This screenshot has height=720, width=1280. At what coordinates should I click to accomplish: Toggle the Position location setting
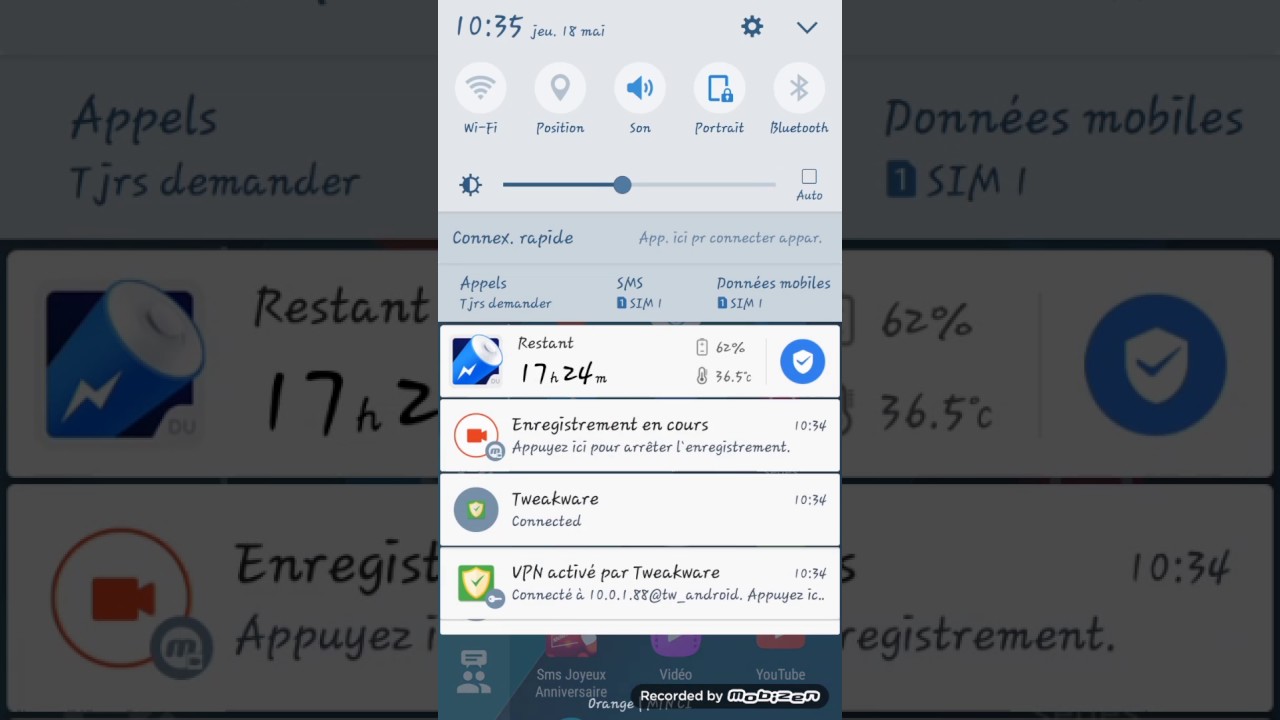click(x=560, y=89)
